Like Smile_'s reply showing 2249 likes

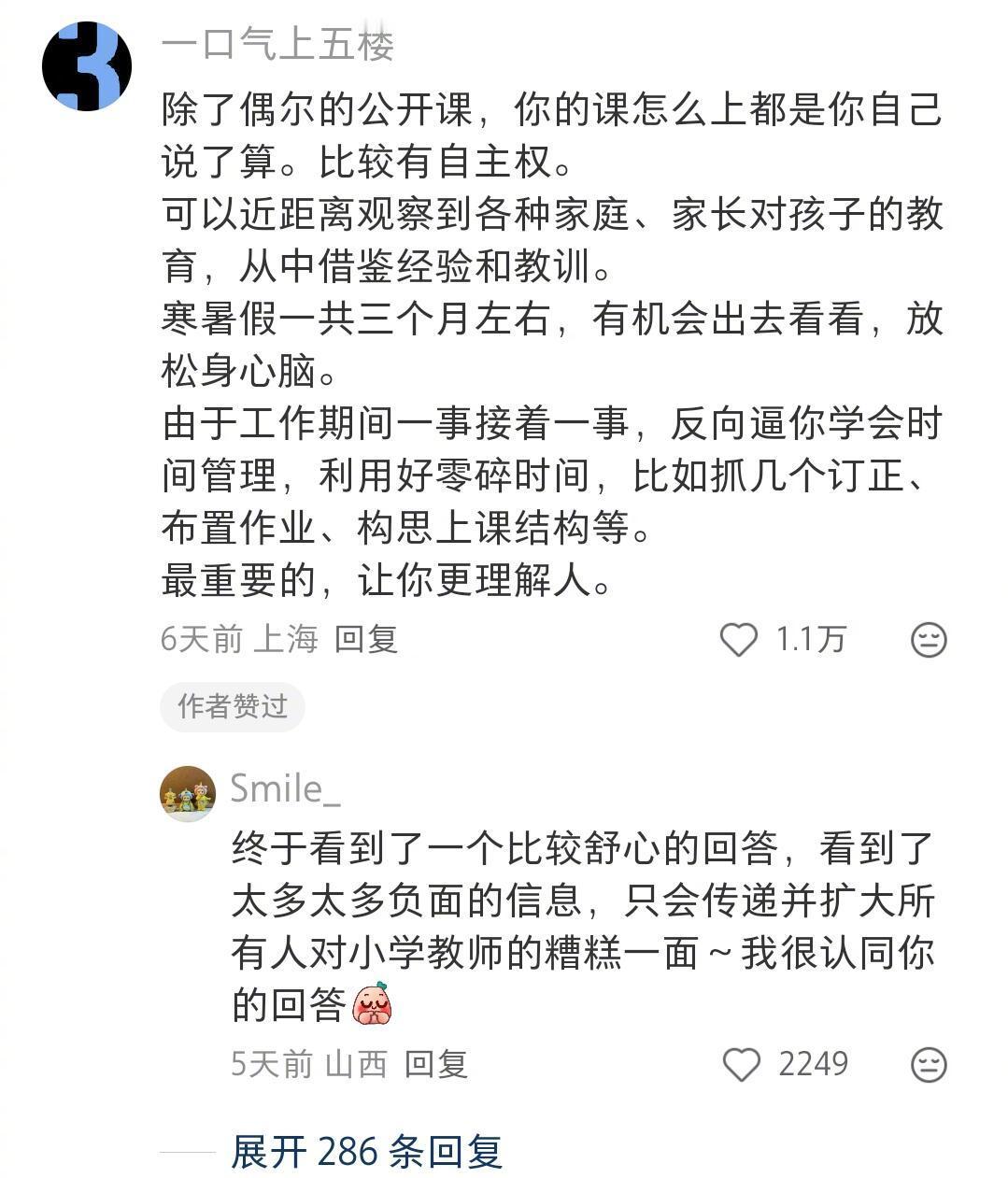(x=743, y=1063)
